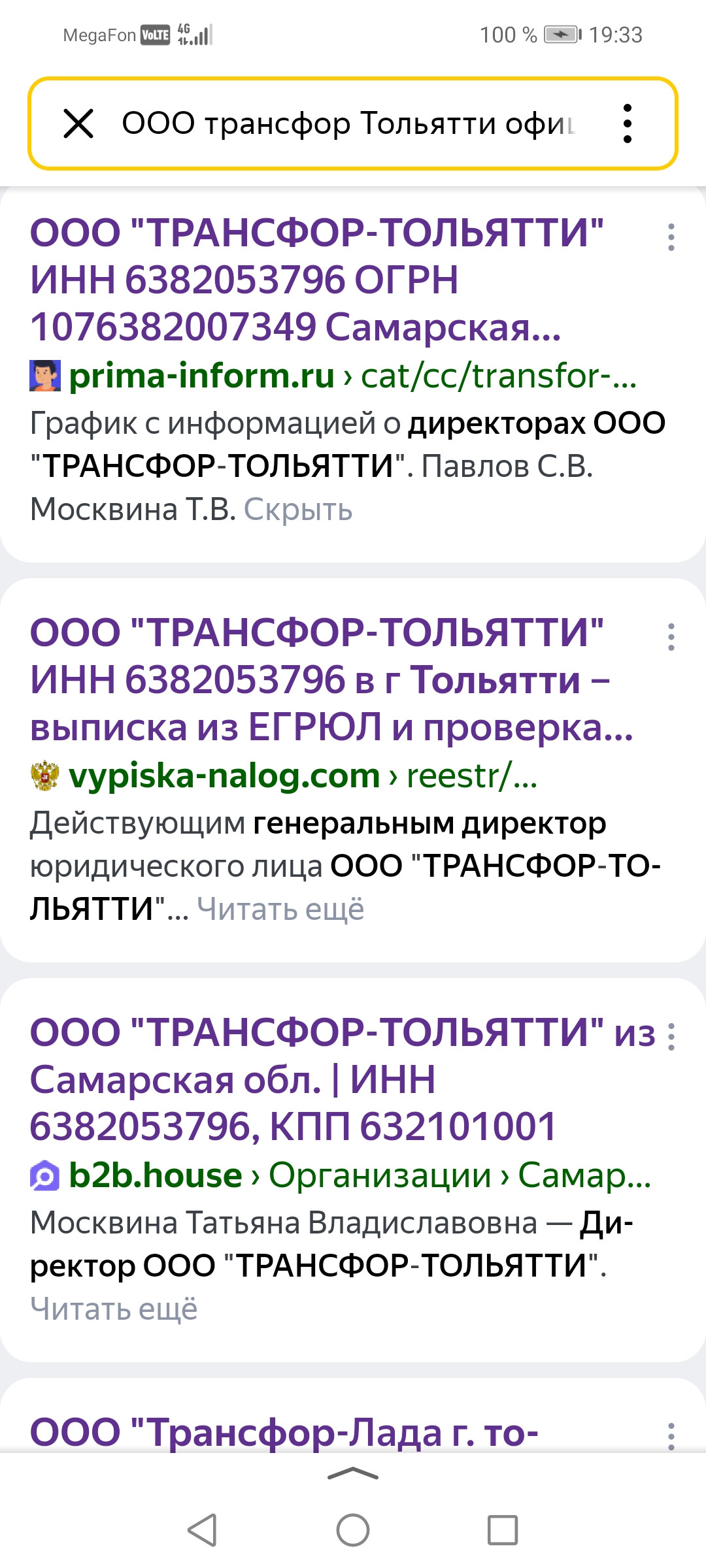This screenshot has width=706, height=1568.
Task: Clear the search query with the X icon
Action: tap(78, 123)
